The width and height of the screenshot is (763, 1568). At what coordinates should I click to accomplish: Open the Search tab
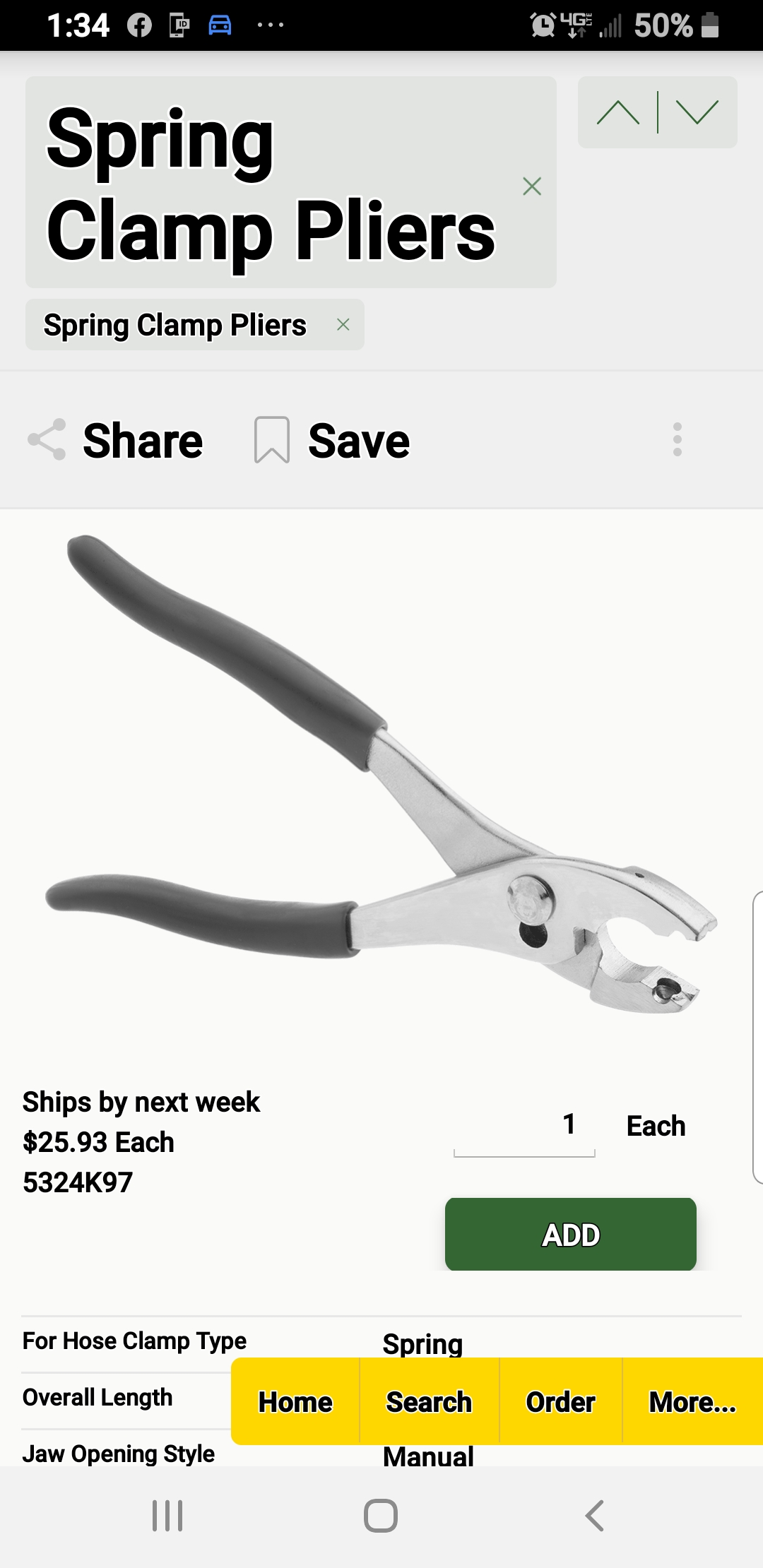pos(429,1402)
